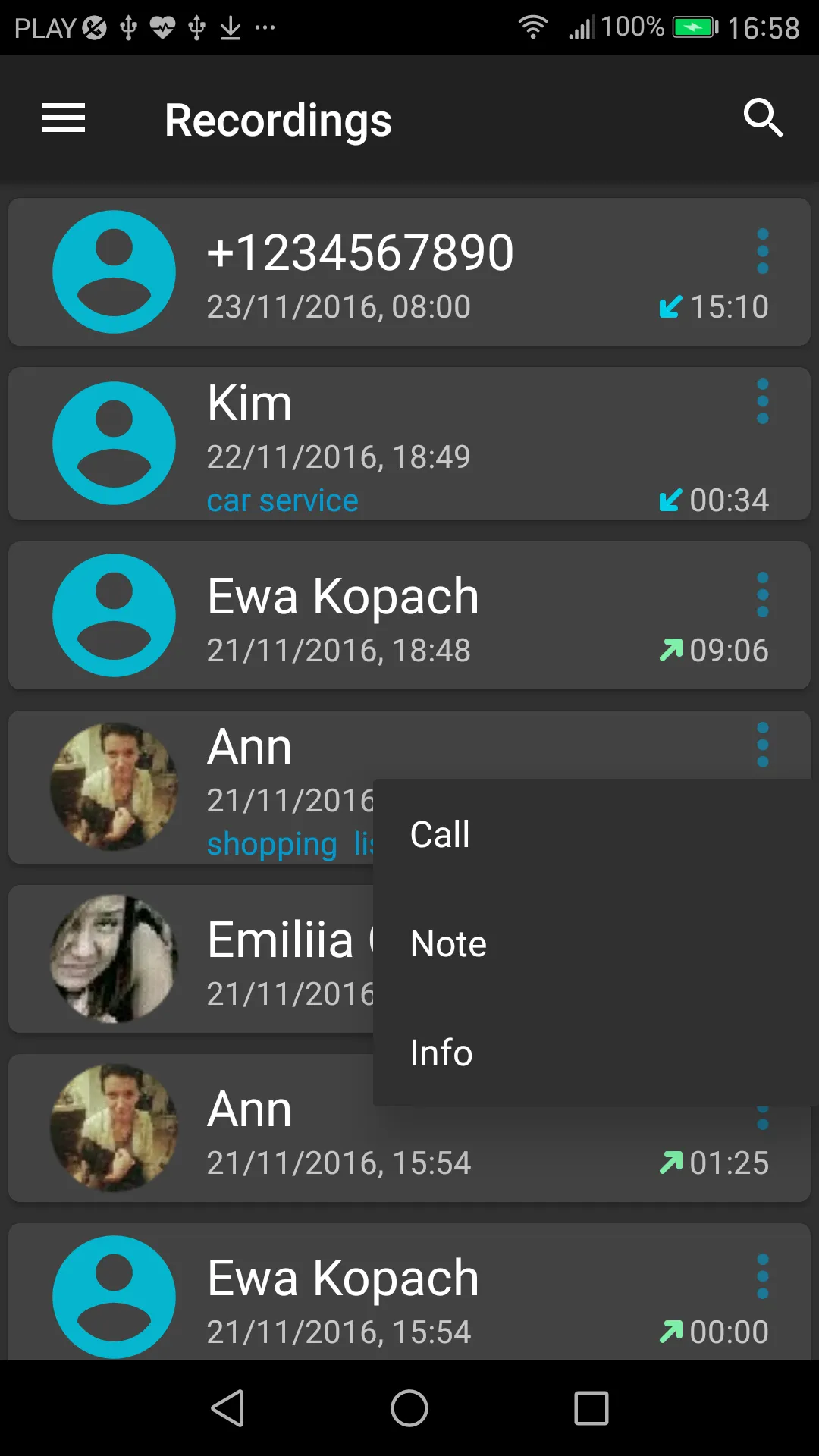Open the contact avatar for Kim
The image size is (819, 1456).
click(x=114, y=444)
